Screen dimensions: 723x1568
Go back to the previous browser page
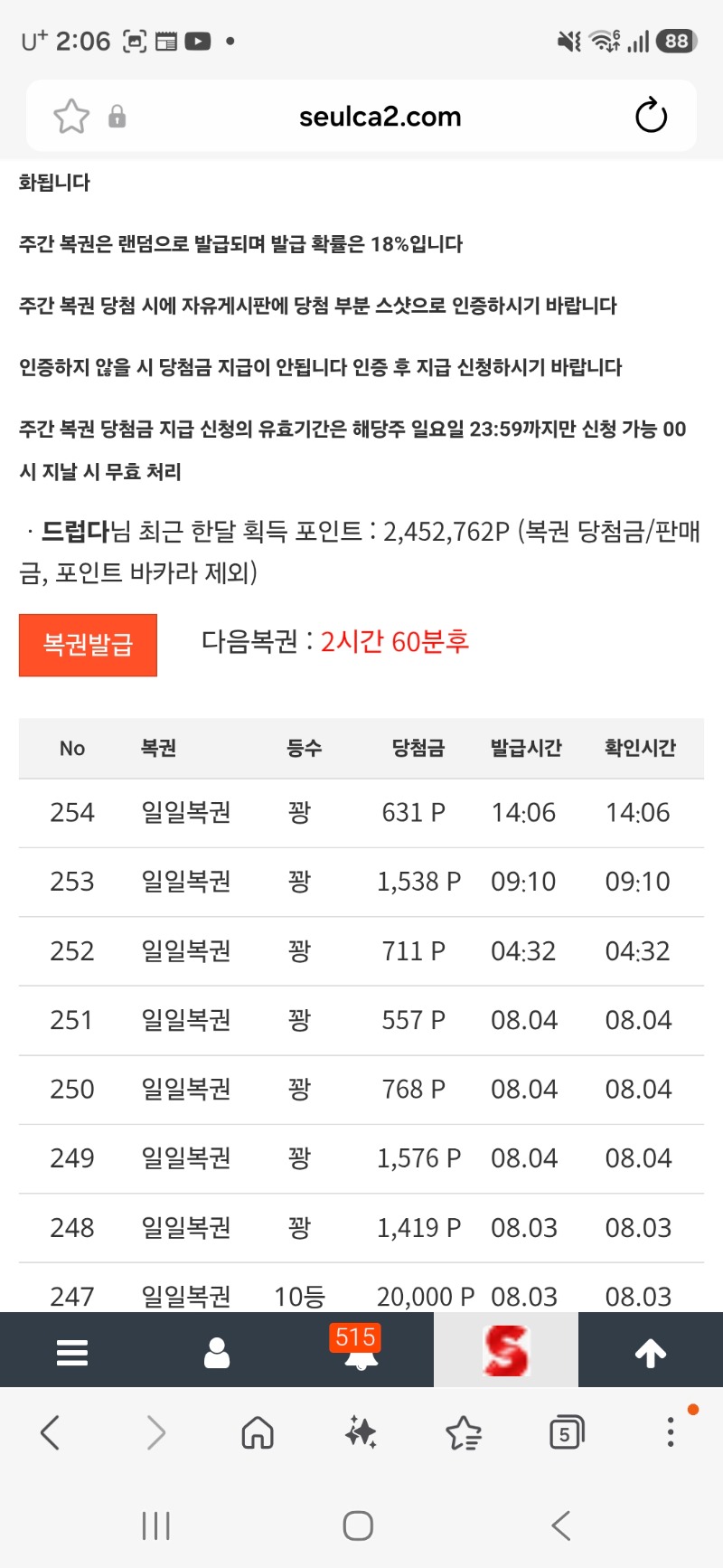point(51,1432)
